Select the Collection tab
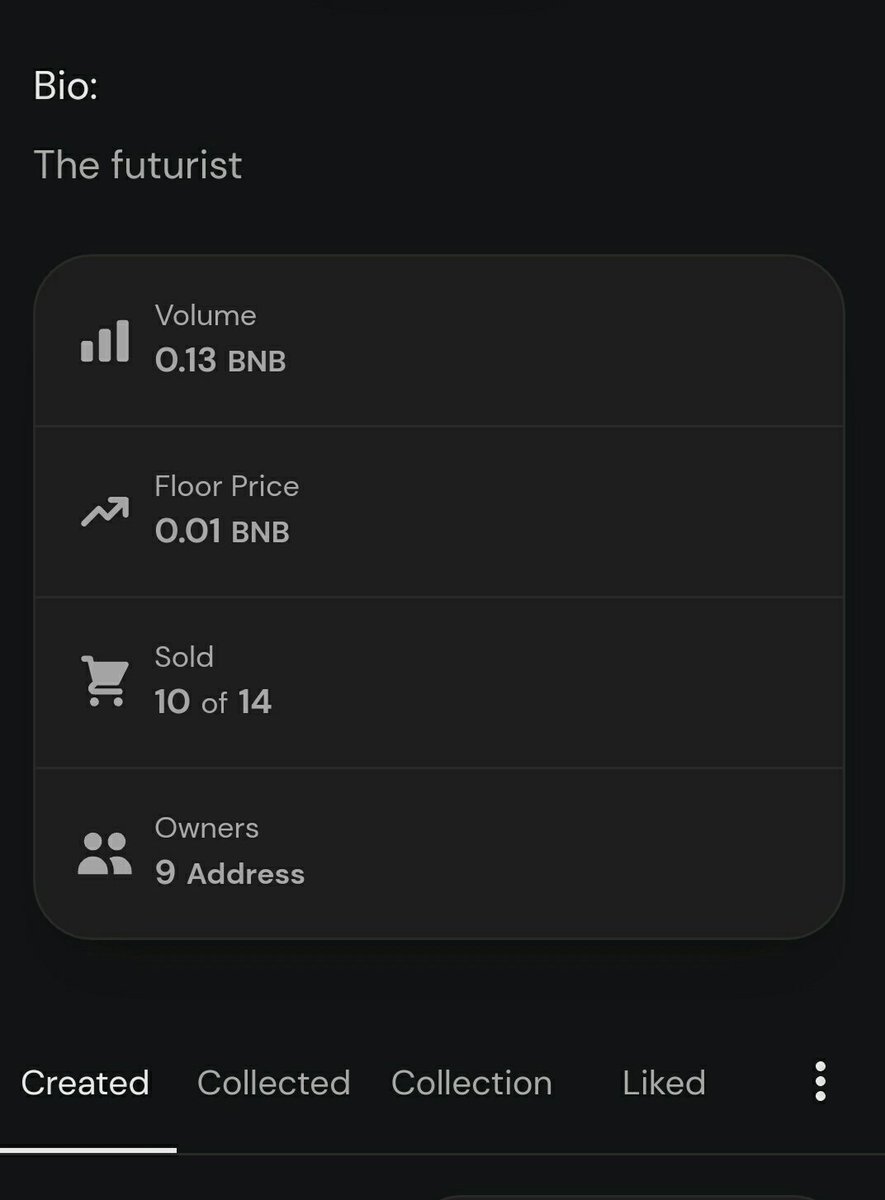 (471, 1083)
